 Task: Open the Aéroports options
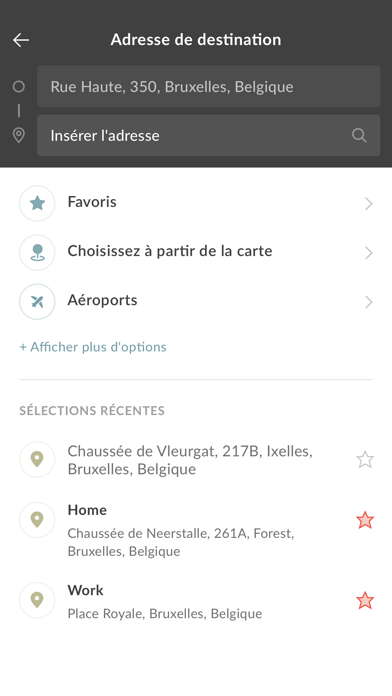[x=196, y=301]
